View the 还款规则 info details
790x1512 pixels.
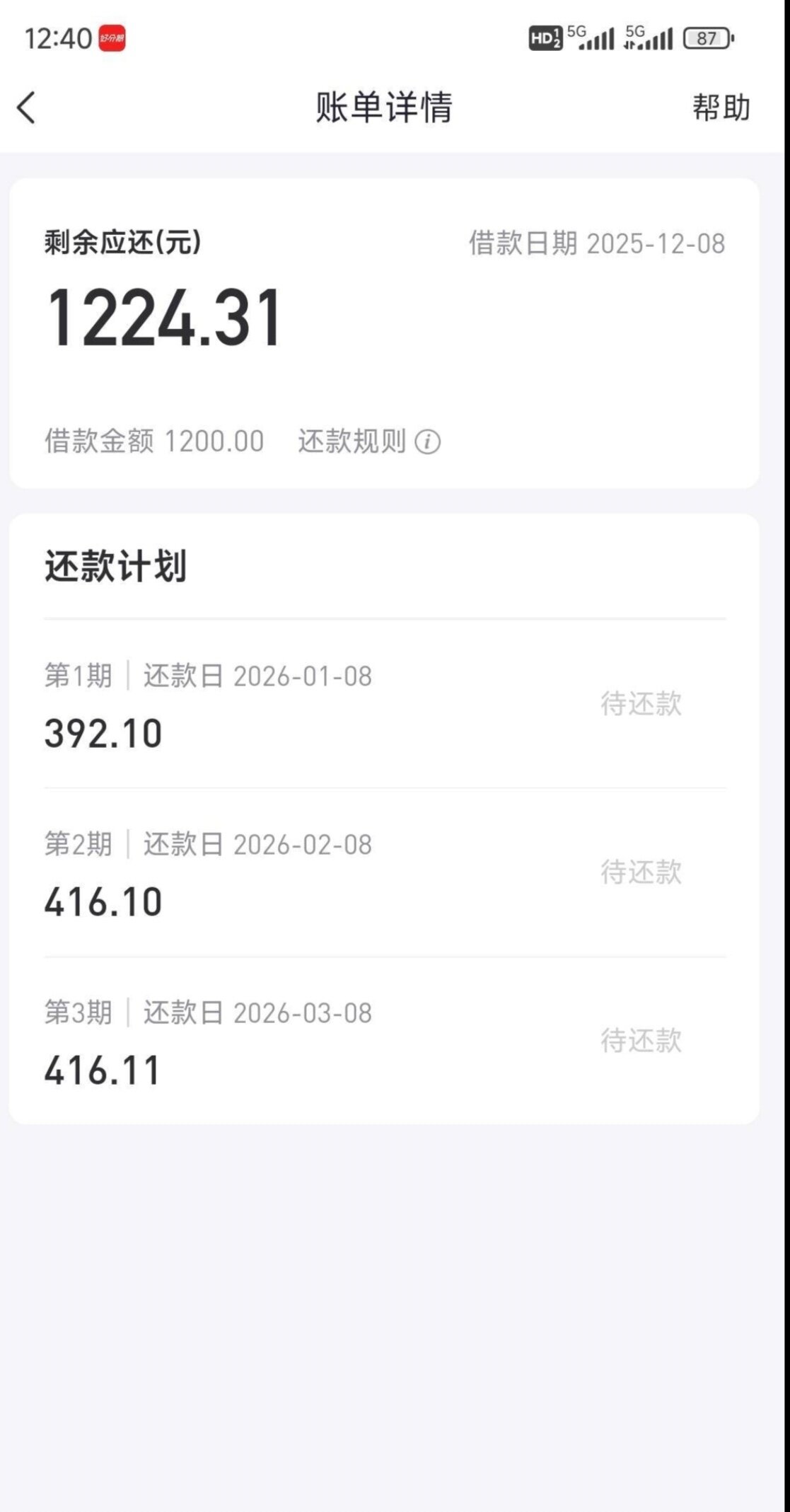tap(427, 442)
